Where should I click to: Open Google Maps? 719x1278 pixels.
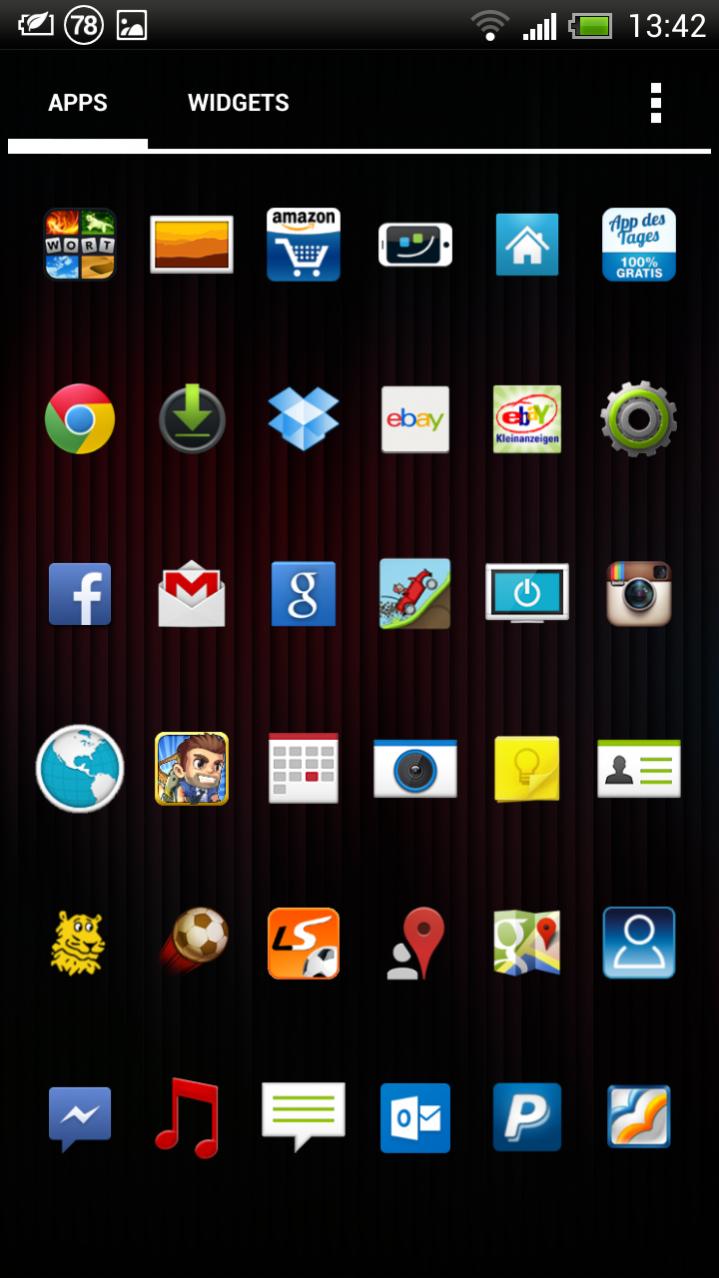(527, 942)
